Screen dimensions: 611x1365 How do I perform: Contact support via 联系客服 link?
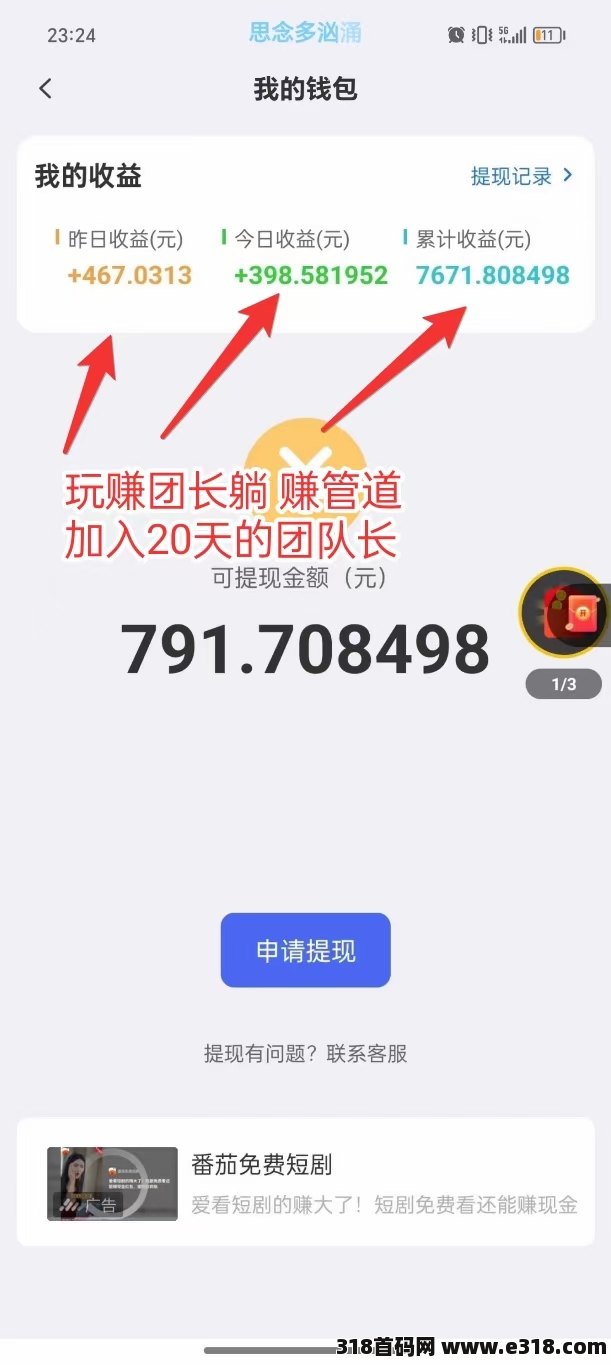368,1053
